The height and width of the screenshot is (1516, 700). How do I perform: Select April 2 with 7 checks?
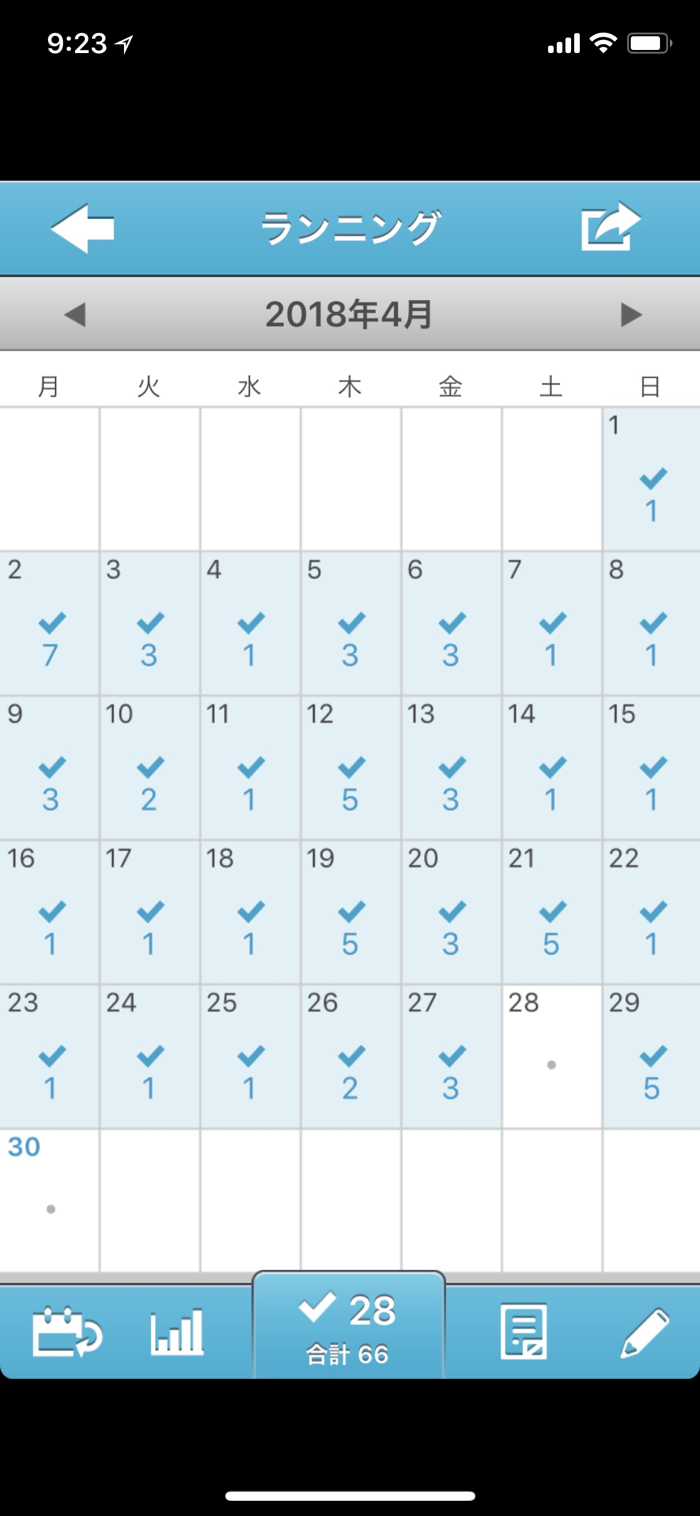coord(50,625)
